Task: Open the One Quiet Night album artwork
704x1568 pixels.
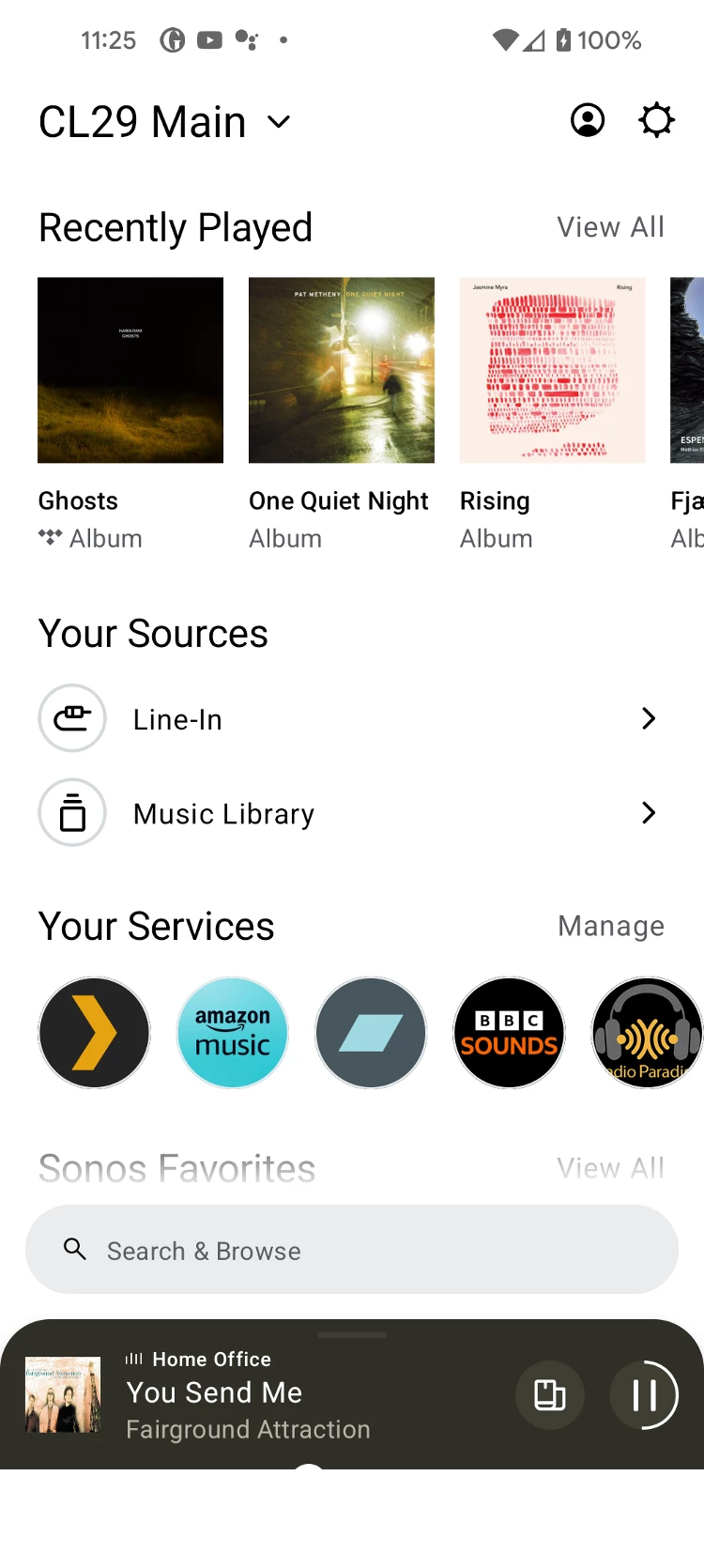Action: [x=341, y=370]
